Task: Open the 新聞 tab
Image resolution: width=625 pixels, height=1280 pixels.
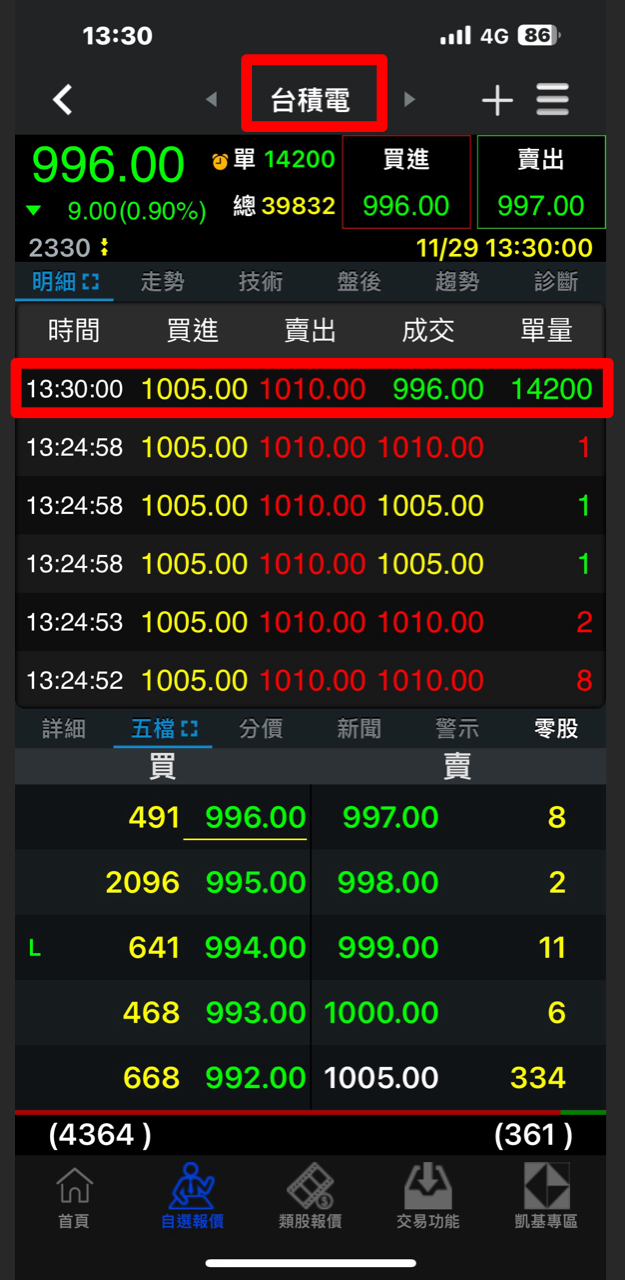Action: (x=359, y=729)
